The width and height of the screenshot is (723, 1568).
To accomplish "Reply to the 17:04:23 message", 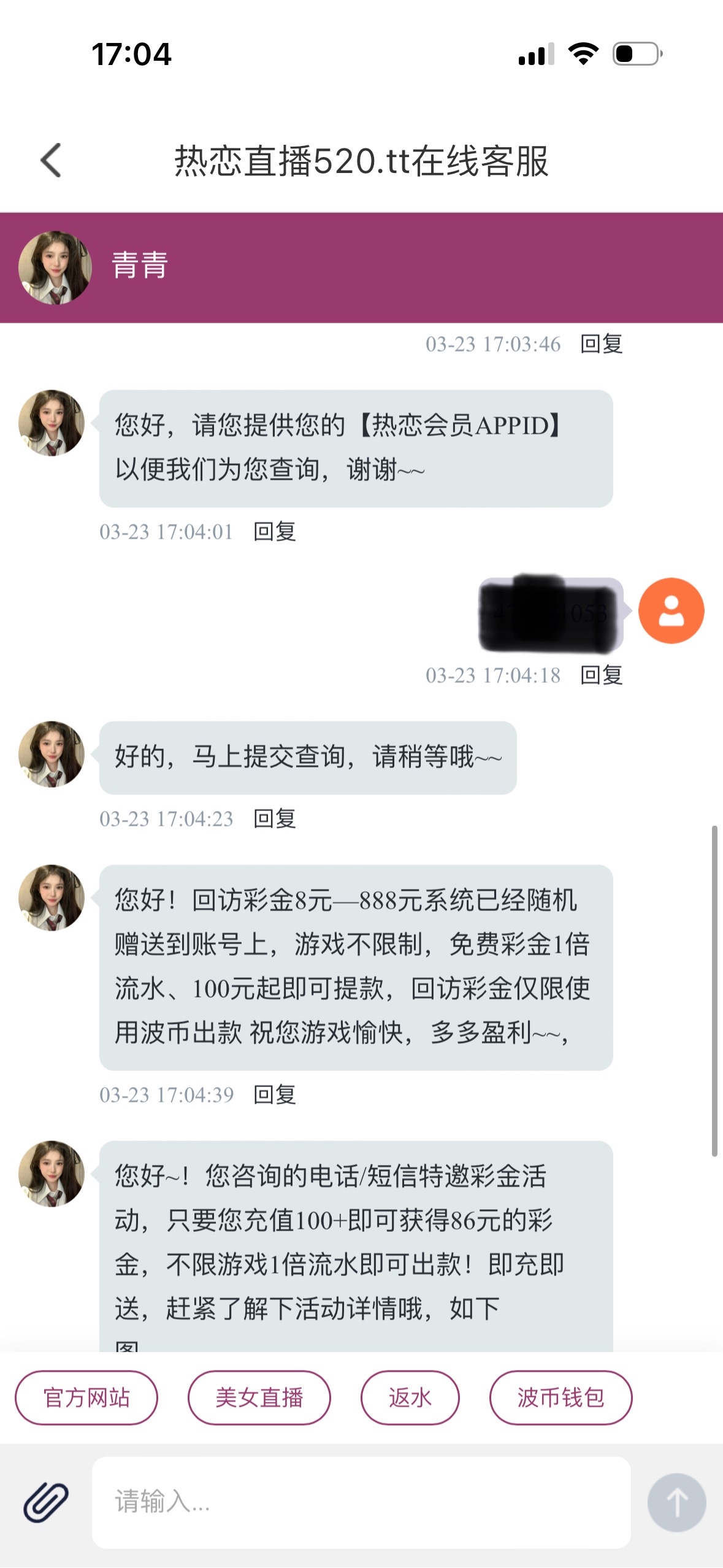I will coord(275,818).
